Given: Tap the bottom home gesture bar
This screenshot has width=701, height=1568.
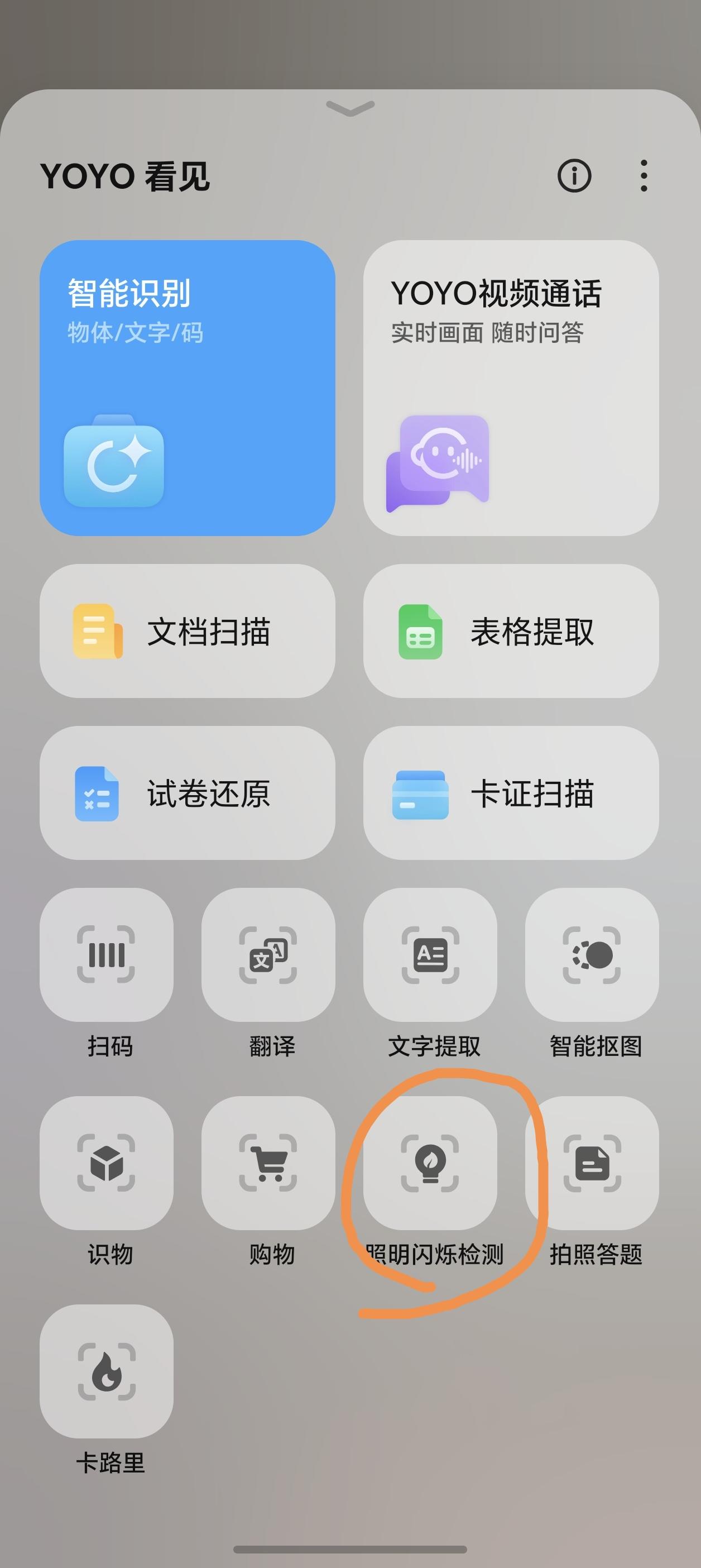Looking at the screenshot, I should [350, 1549].
